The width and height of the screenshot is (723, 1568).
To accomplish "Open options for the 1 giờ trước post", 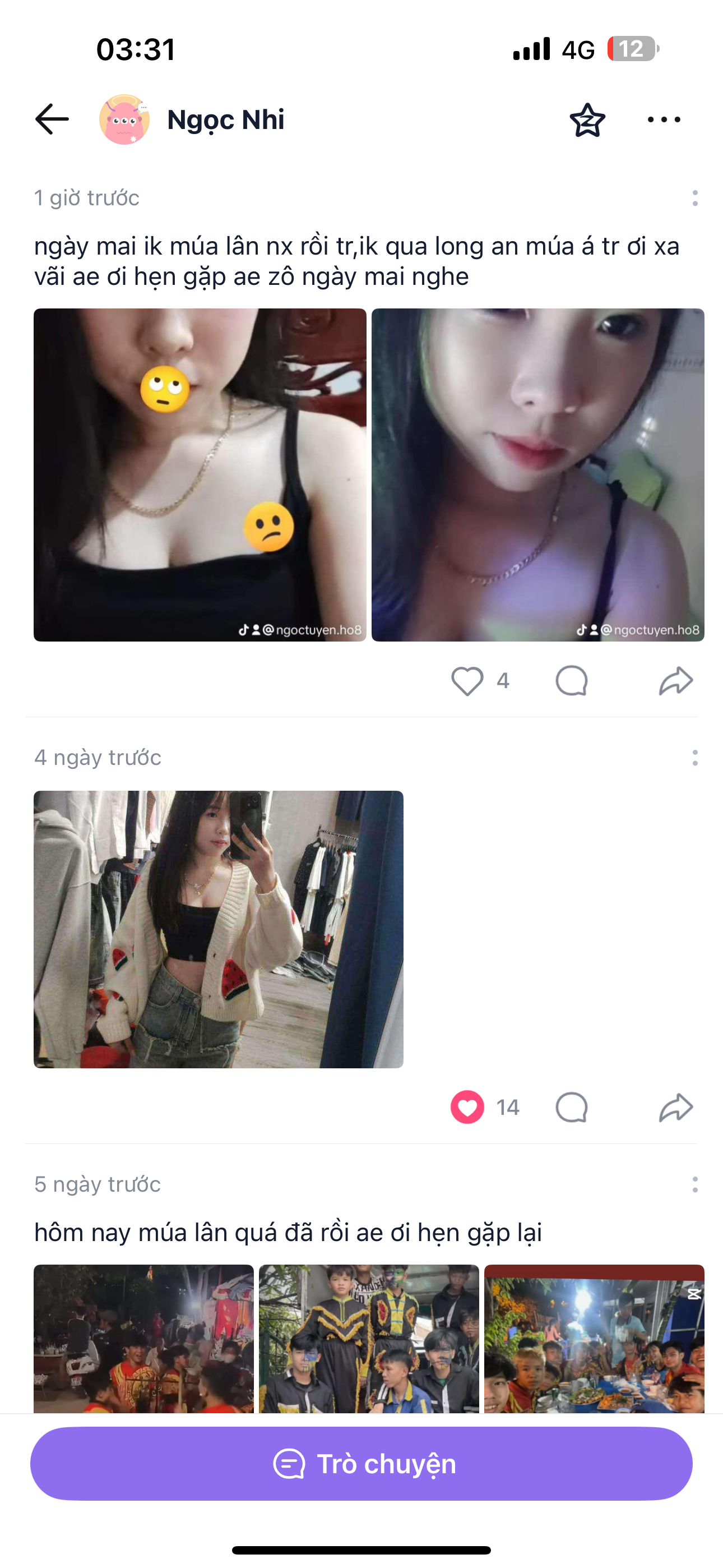I will 694,198.
